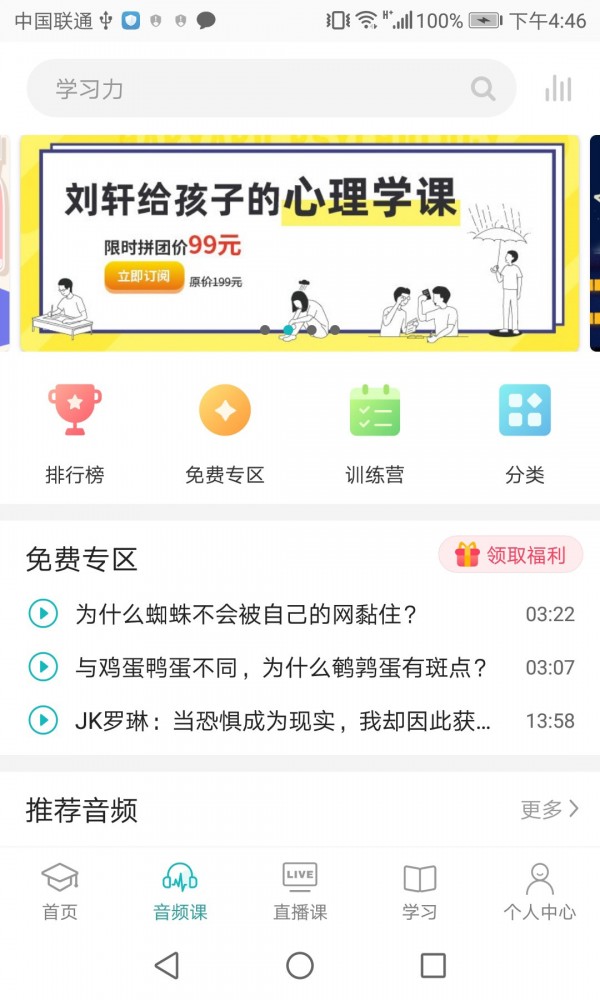Open the 刘轩给孩子的心理学课 banner

299,243
